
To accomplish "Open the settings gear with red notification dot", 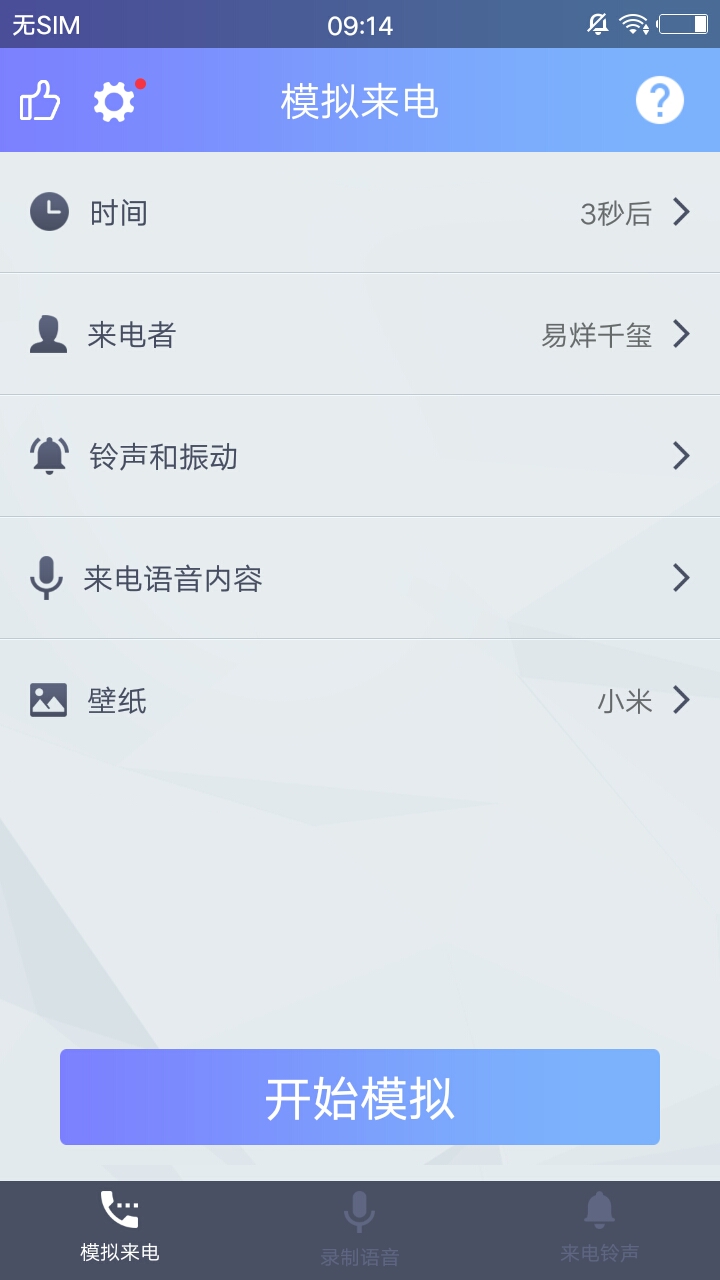I will pyautogui.click(x=112, y=100).
